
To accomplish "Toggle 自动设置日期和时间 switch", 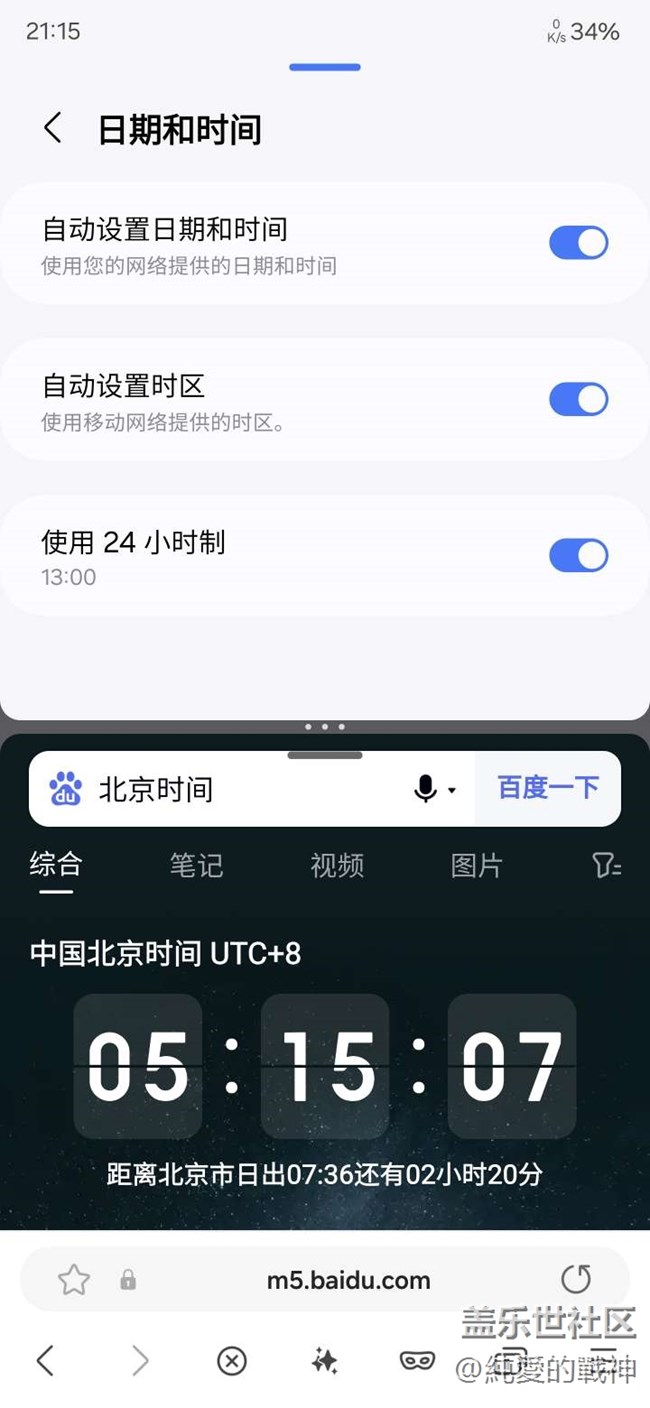I will coord(579,243).
